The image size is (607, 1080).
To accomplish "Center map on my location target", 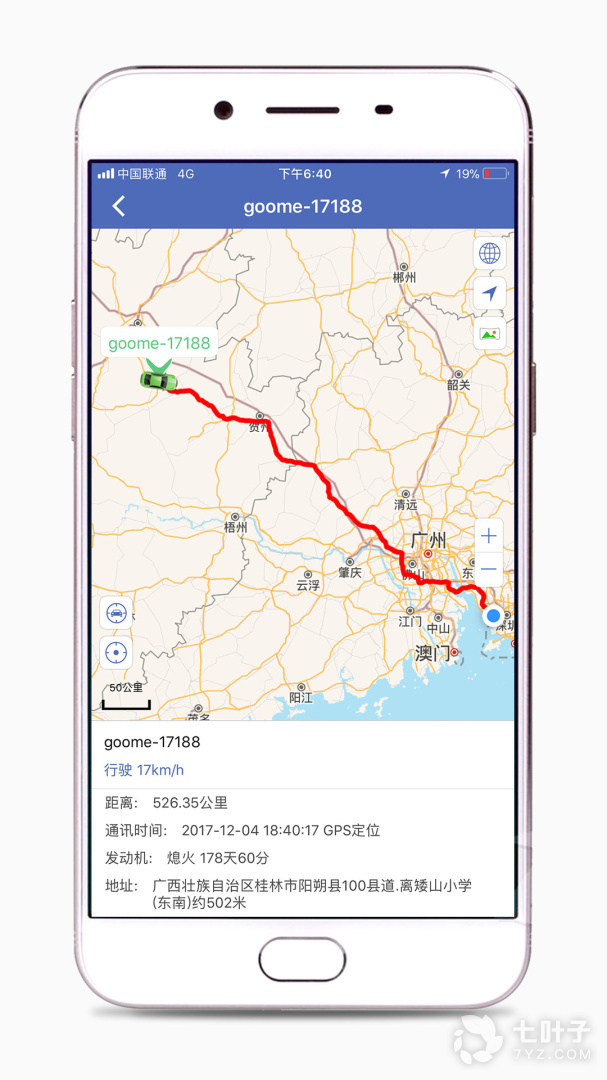I will [117, 653].
